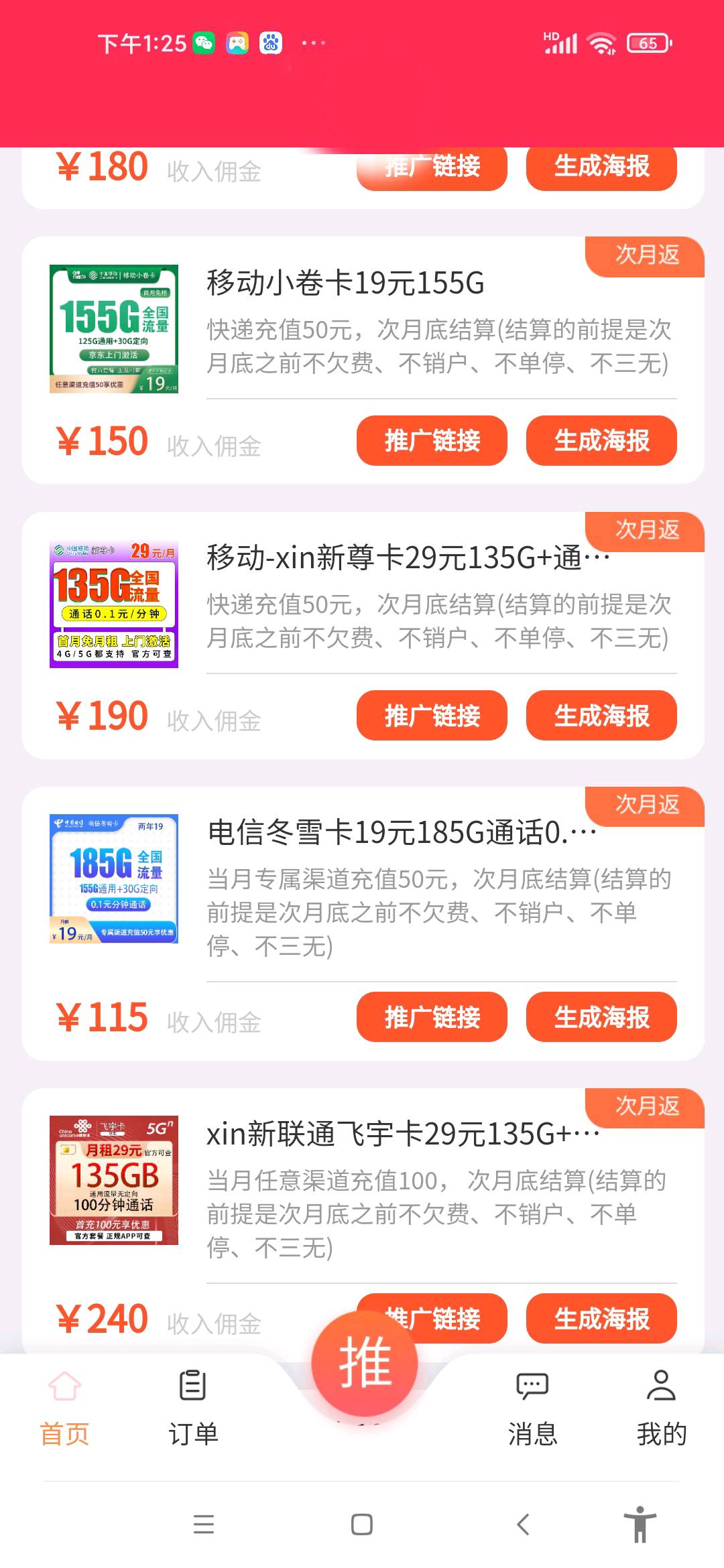
Task: Go back with the system back button
Action: pos(524,1524)
